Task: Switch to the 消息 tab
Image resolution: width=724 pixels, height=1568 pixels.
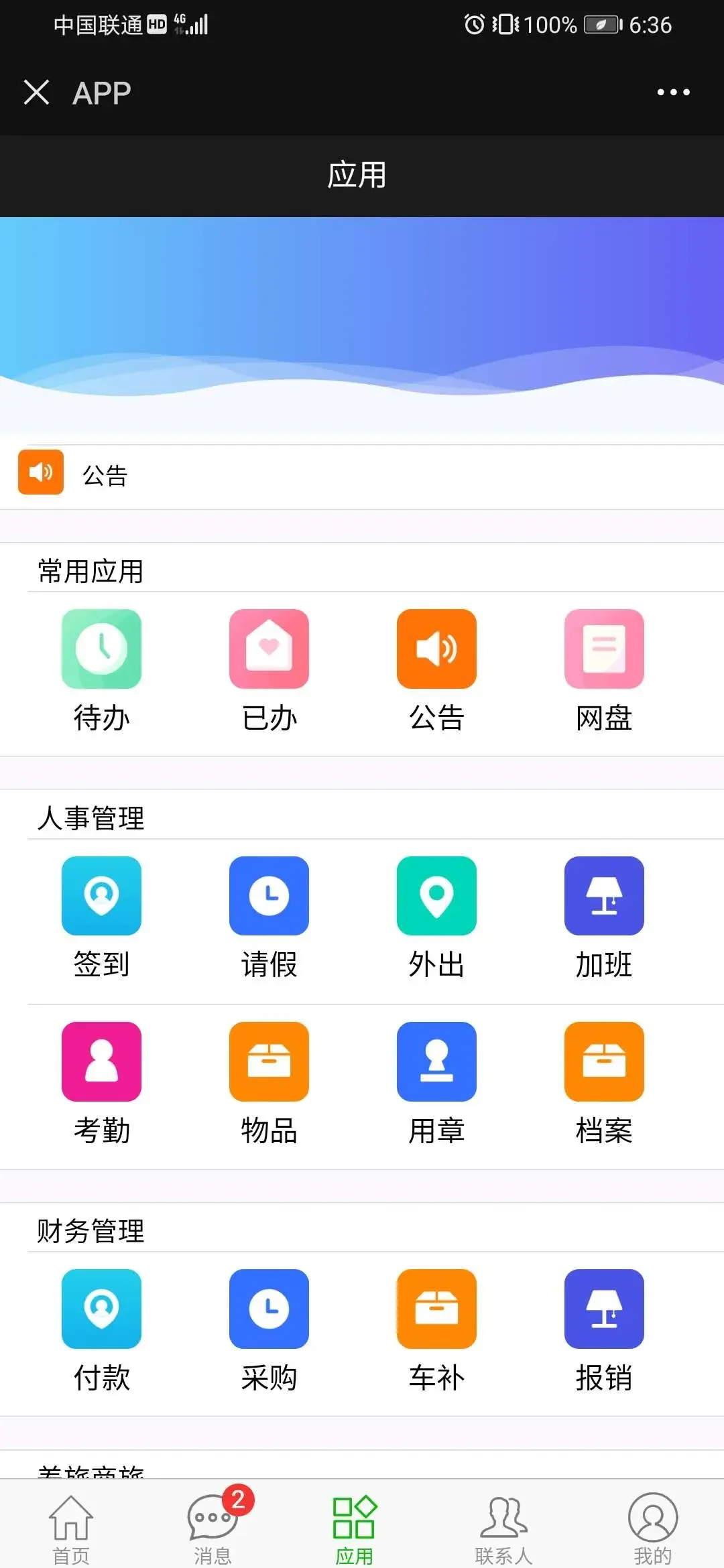Action: pos(213,1525)
